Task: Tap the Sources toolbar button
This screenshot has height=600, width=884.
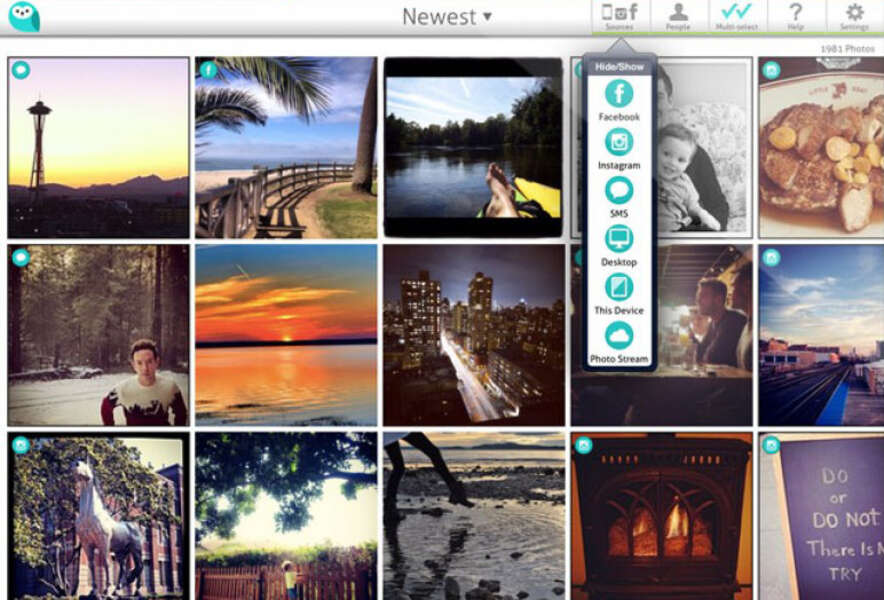Action: (x=619, y=16)
